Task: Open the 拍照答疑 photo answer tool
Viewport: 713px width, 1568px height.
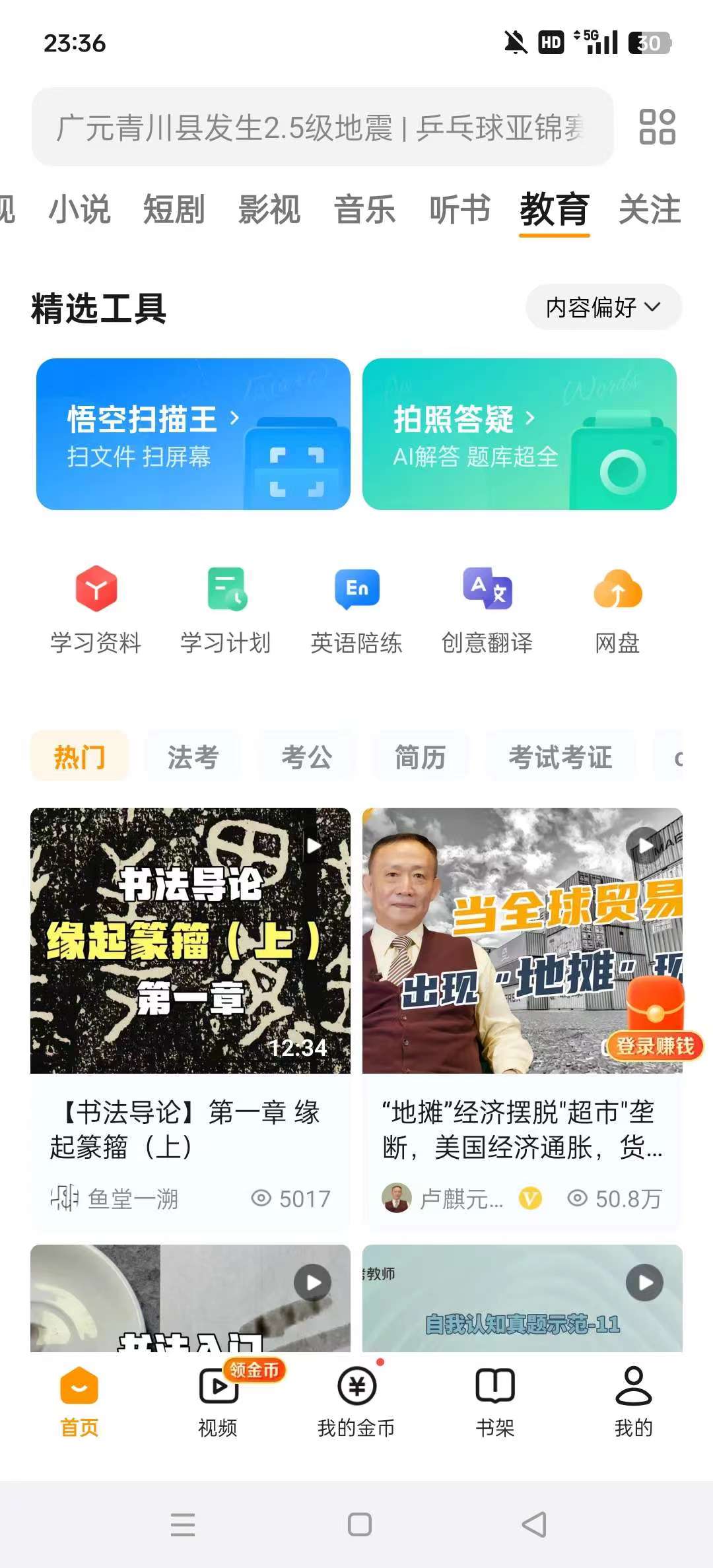Action: [519, 434]
